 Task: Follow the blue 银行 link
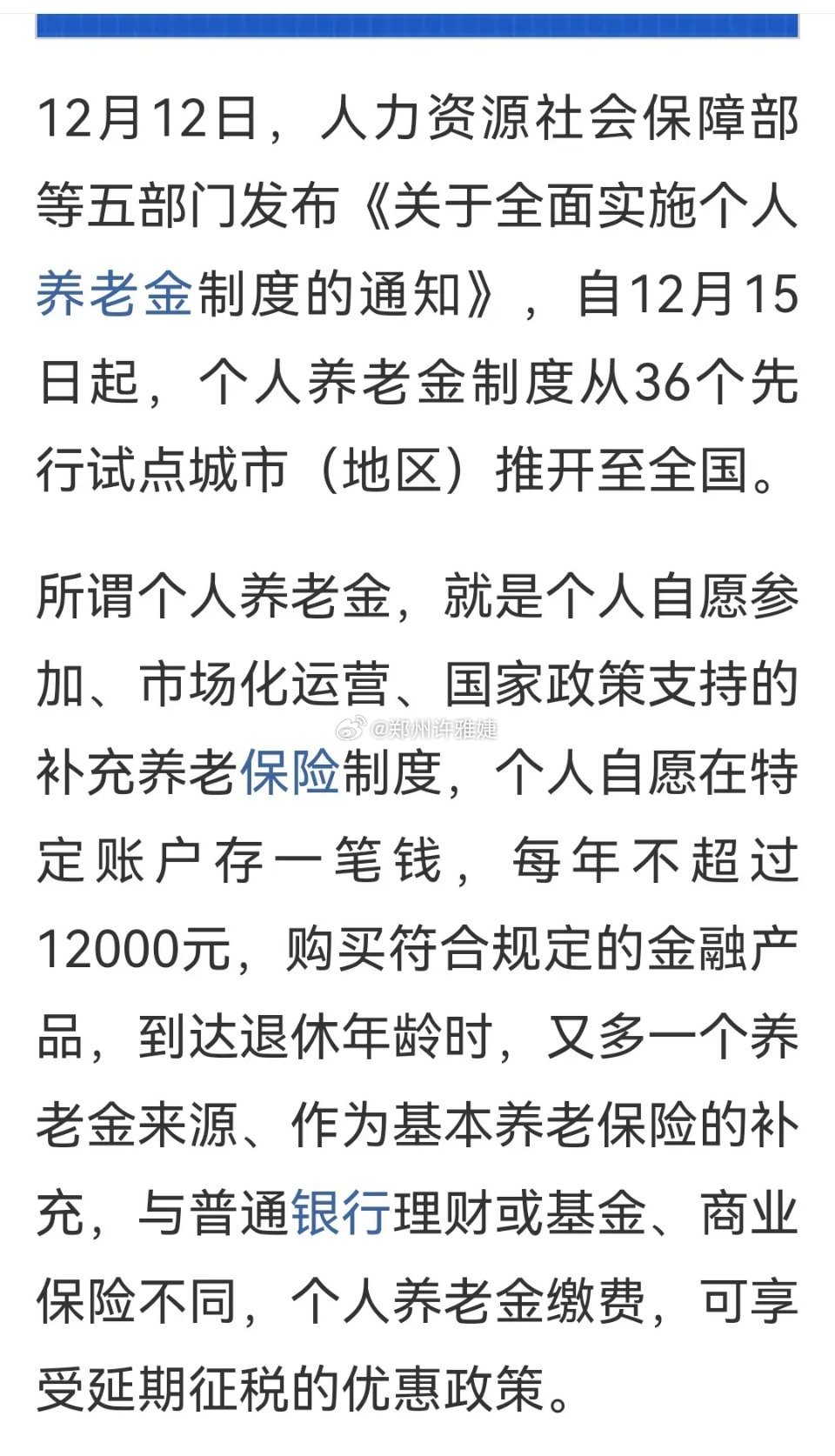tap(341, 1212)
